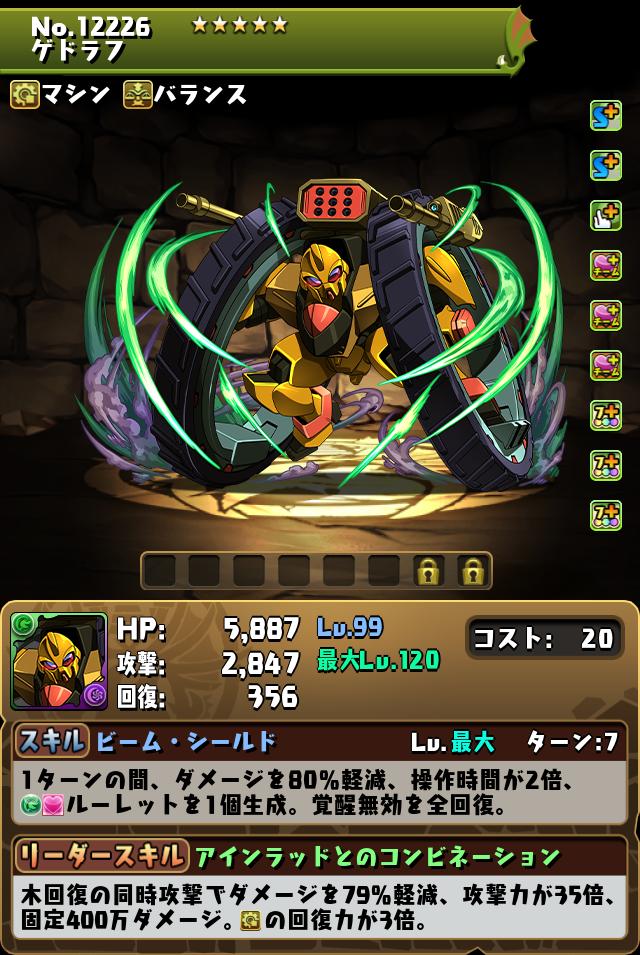Open the leader skill アインラッドとのコンビネーション panel
This screenshot has width=640, height=955.
click(x=320, y=856)
